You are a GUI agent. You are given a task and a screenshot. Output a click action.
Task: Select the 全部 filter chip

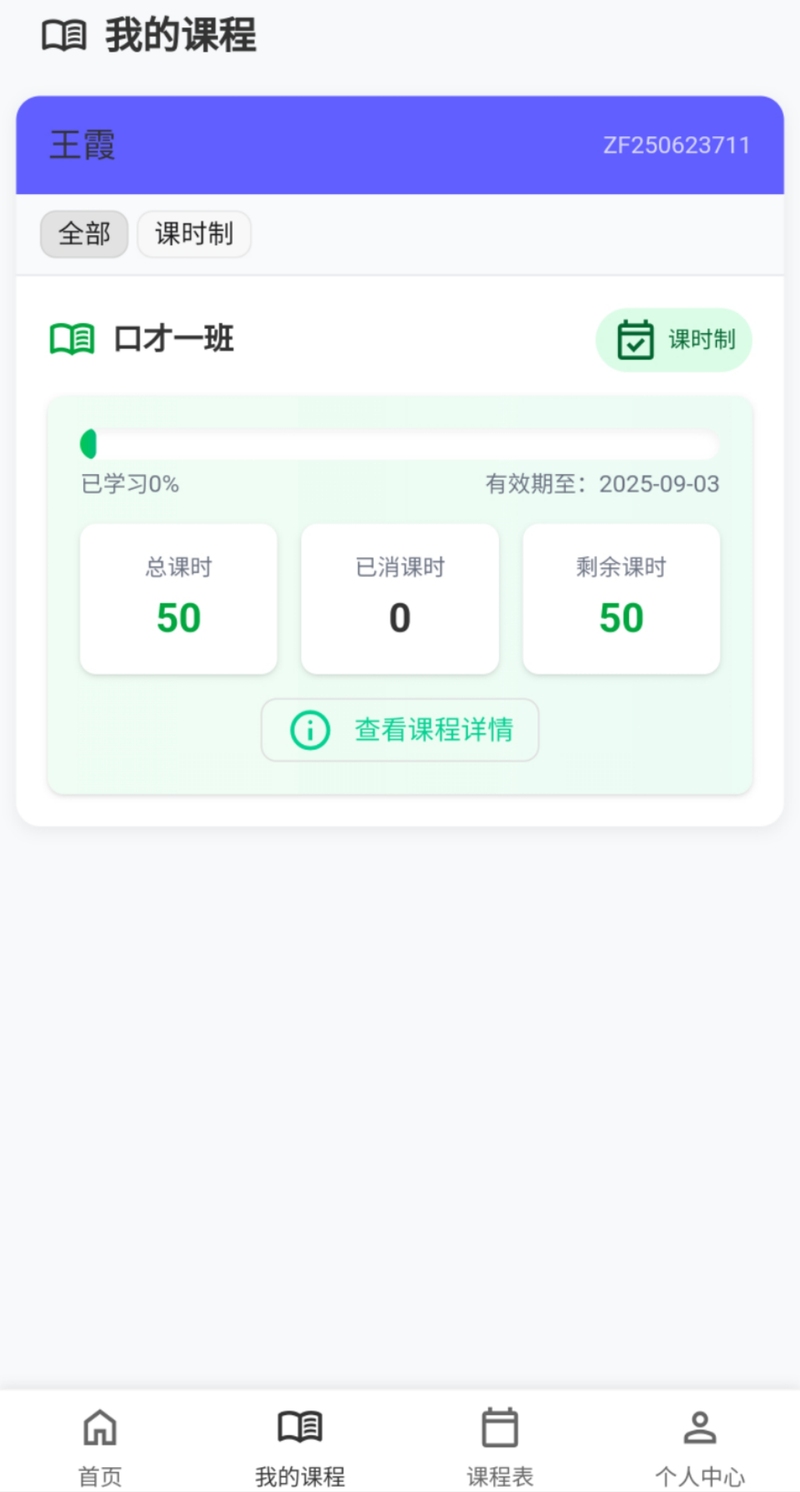click(84, 234)
